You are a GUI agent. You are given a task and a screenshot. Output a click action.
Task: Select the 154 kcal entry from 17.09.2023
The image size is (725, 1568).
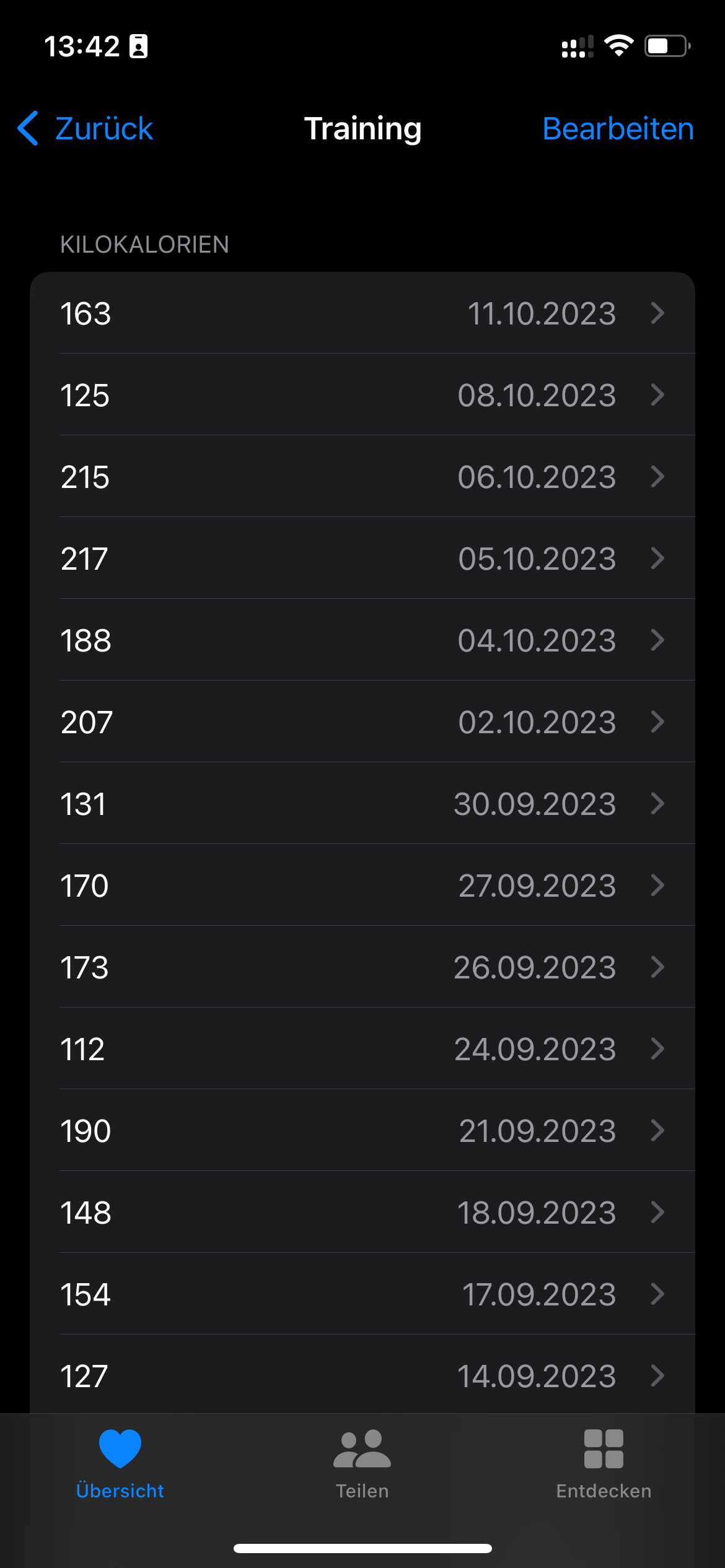[x=362, y=1294]
